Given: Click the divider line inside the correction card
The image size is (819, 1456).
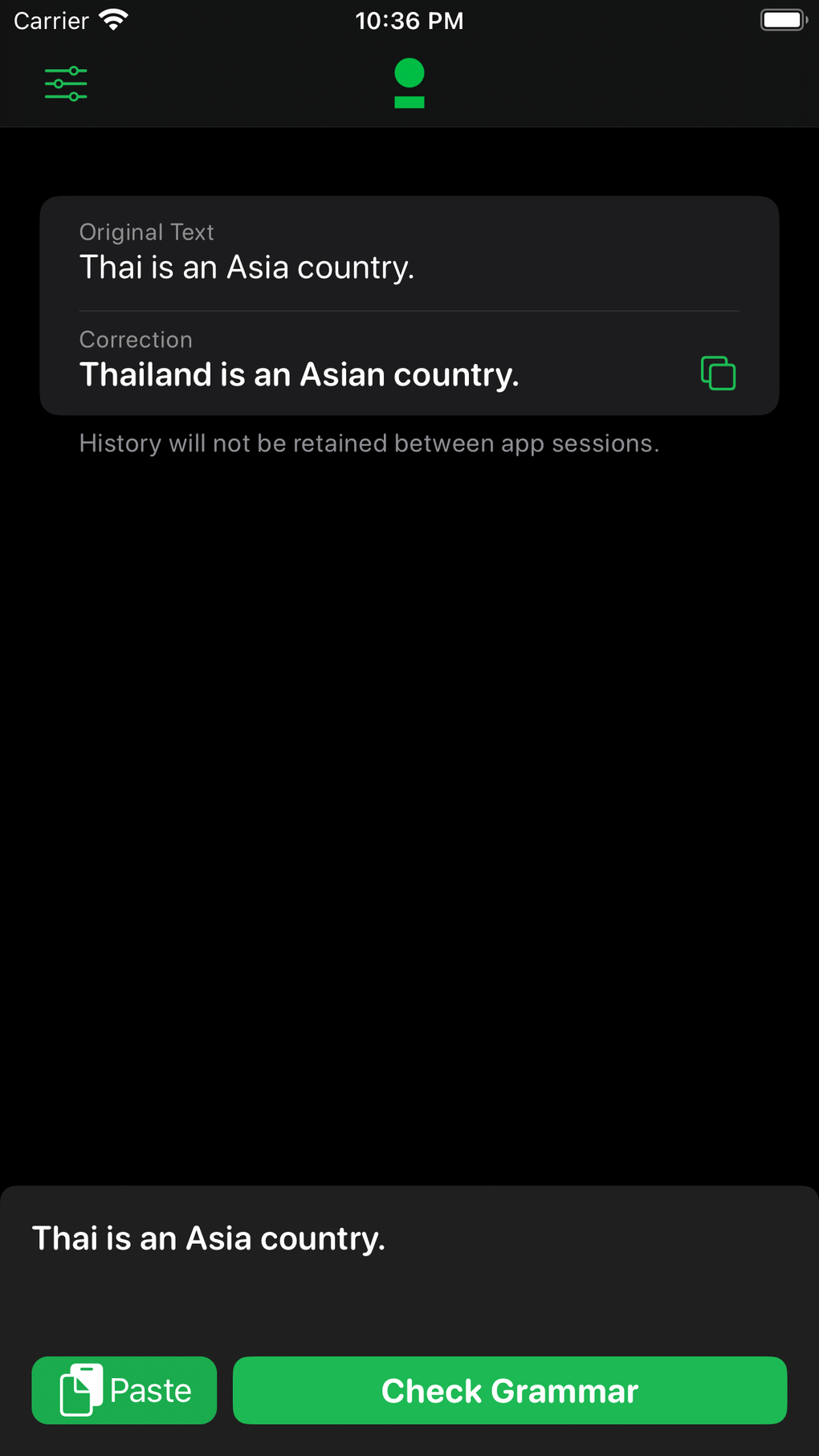Looking at the screenshot, I should coord(409,309).
